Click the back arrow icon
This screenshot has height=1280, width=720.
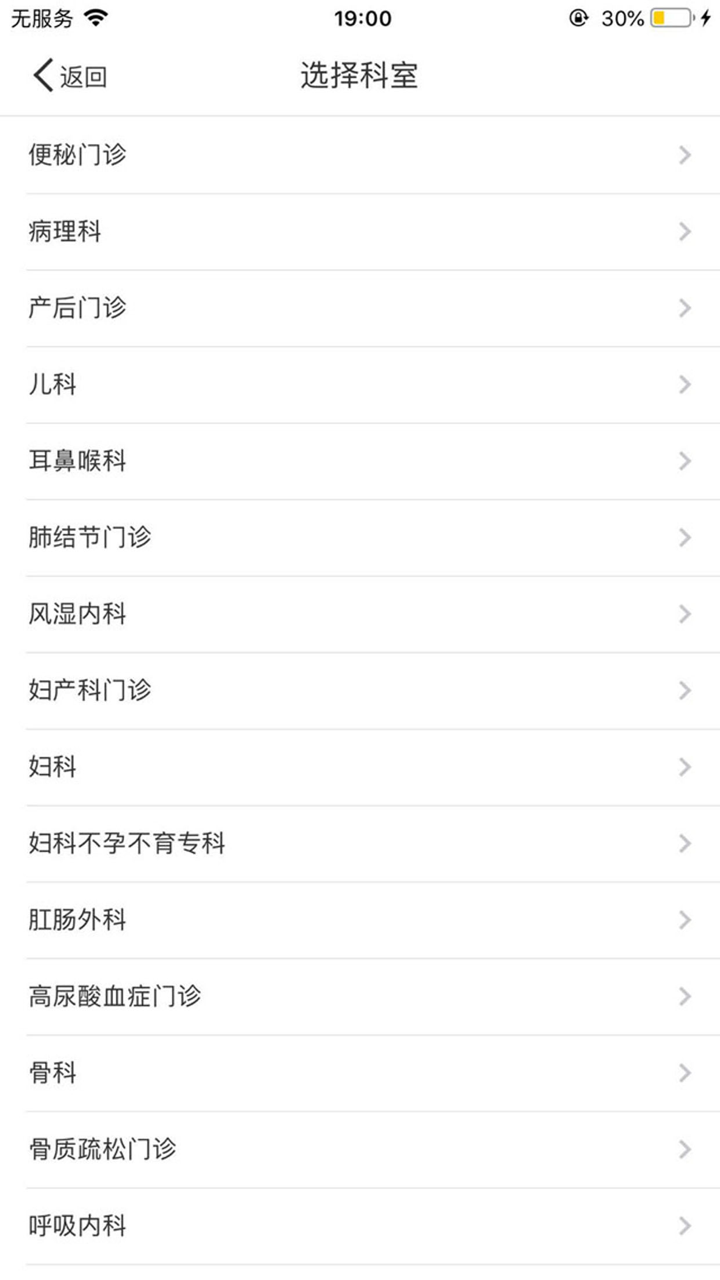tap(40, 75)
